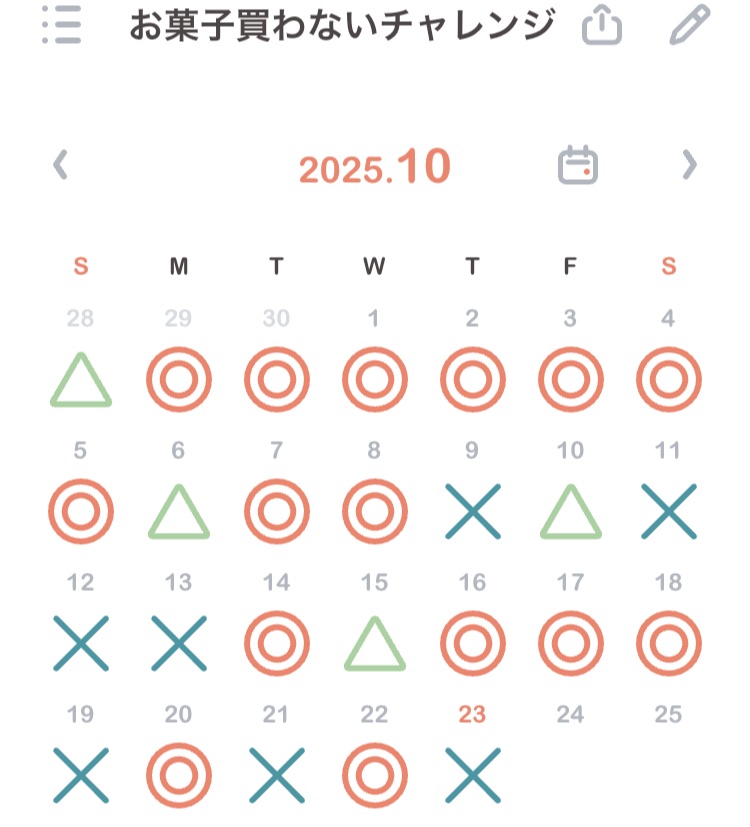The image size is (750, 827).
Task: Share the お菓子買わないチャレンジ tracker
Action: point(602,25)
